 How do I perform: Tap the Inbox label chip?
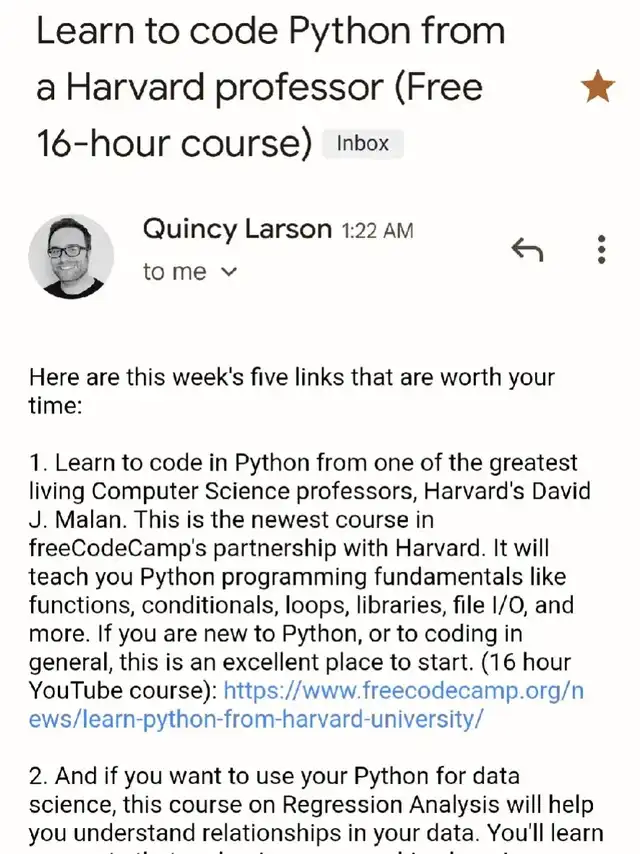(362, 143)
